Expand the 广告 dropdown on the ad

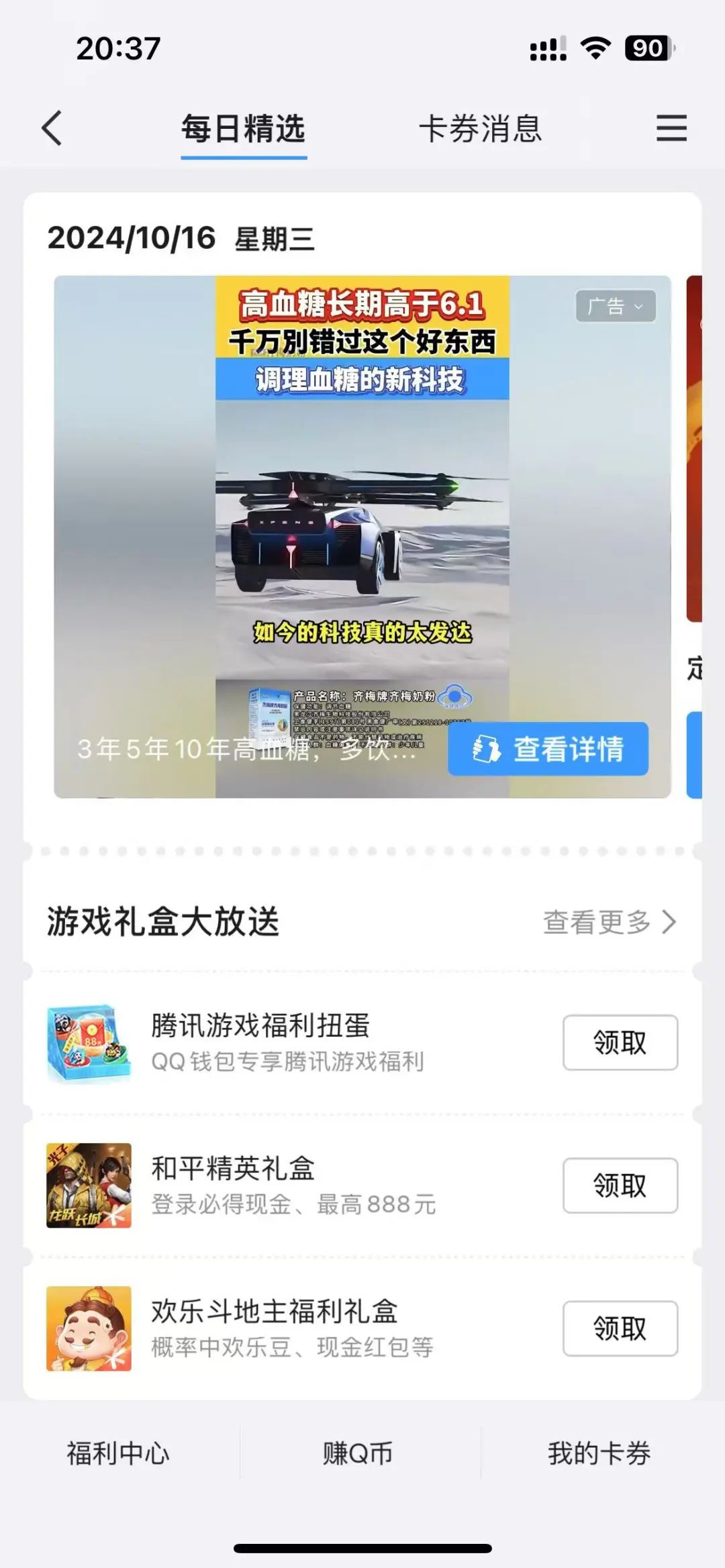coord(615,307)
